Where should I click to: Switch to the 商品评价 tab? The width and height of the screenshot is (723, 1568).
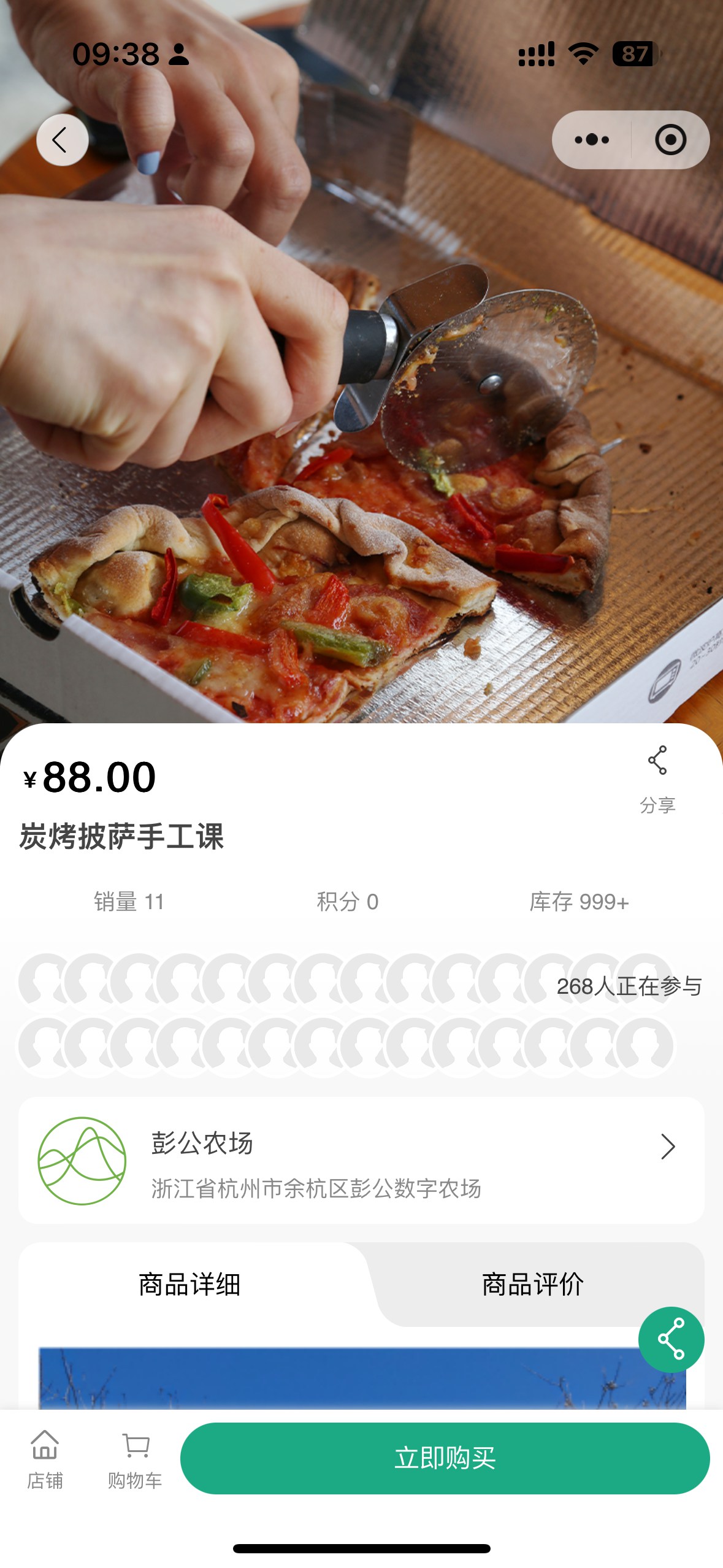532,1285
